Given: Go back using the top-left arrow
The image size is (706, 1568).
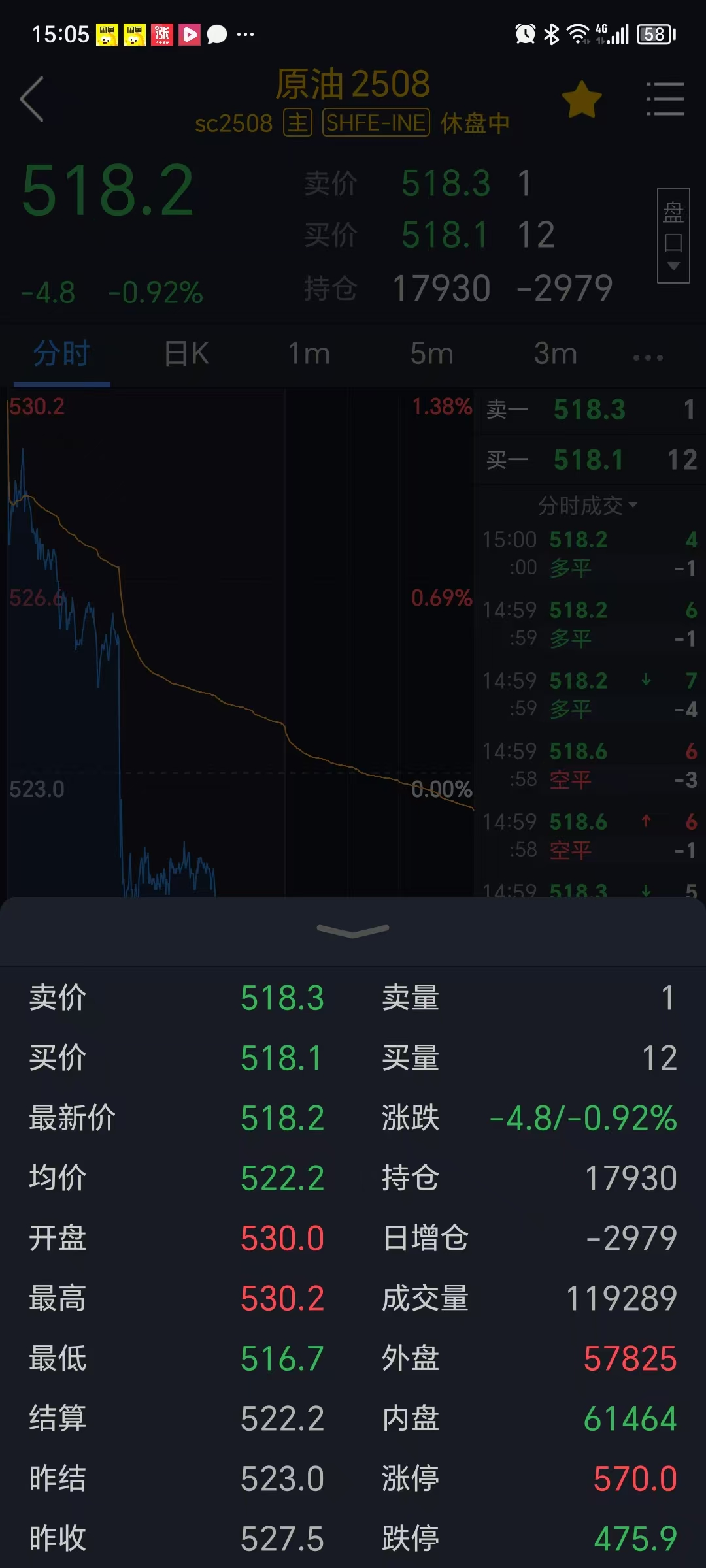Looking at the screenshot, I should pos(33,99).
